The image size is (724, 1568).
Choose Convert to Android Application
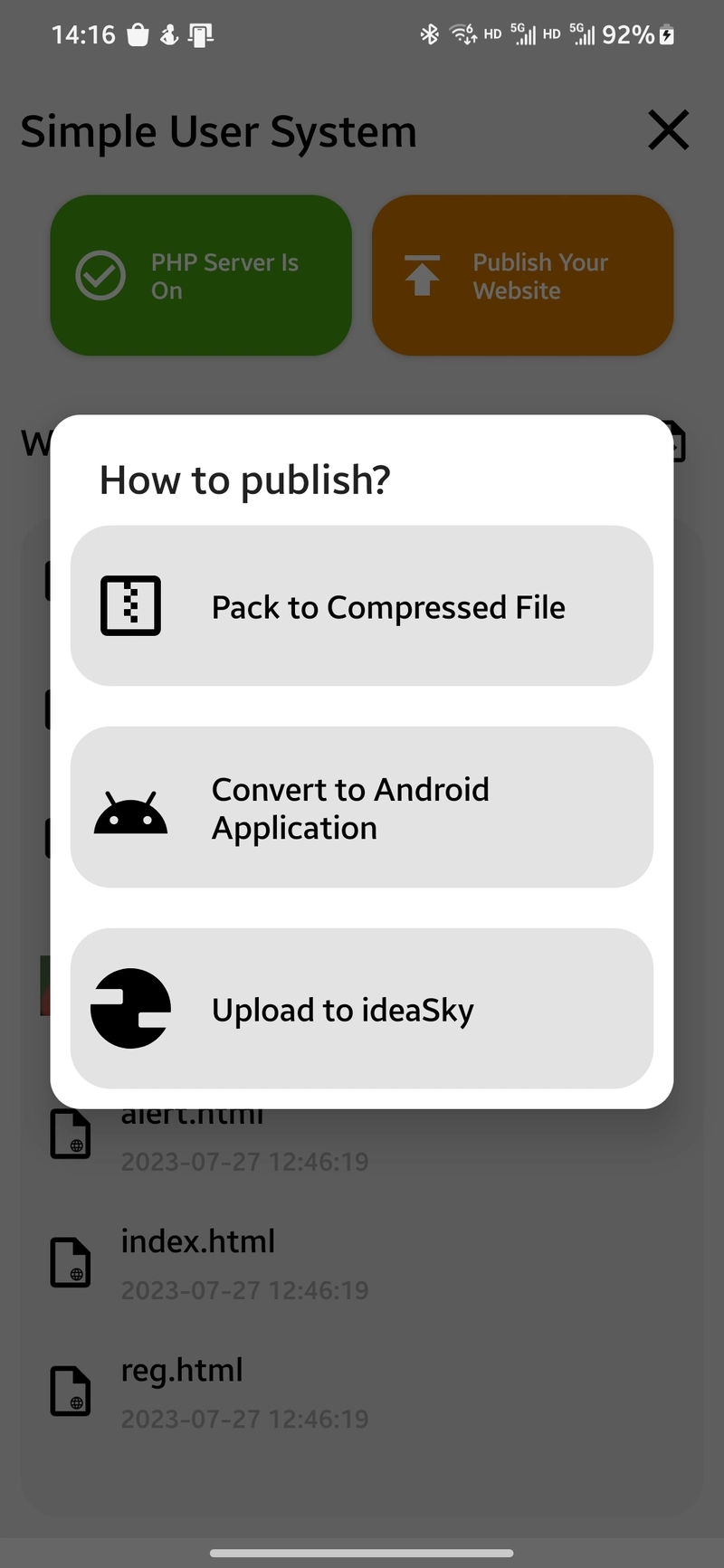362,807
